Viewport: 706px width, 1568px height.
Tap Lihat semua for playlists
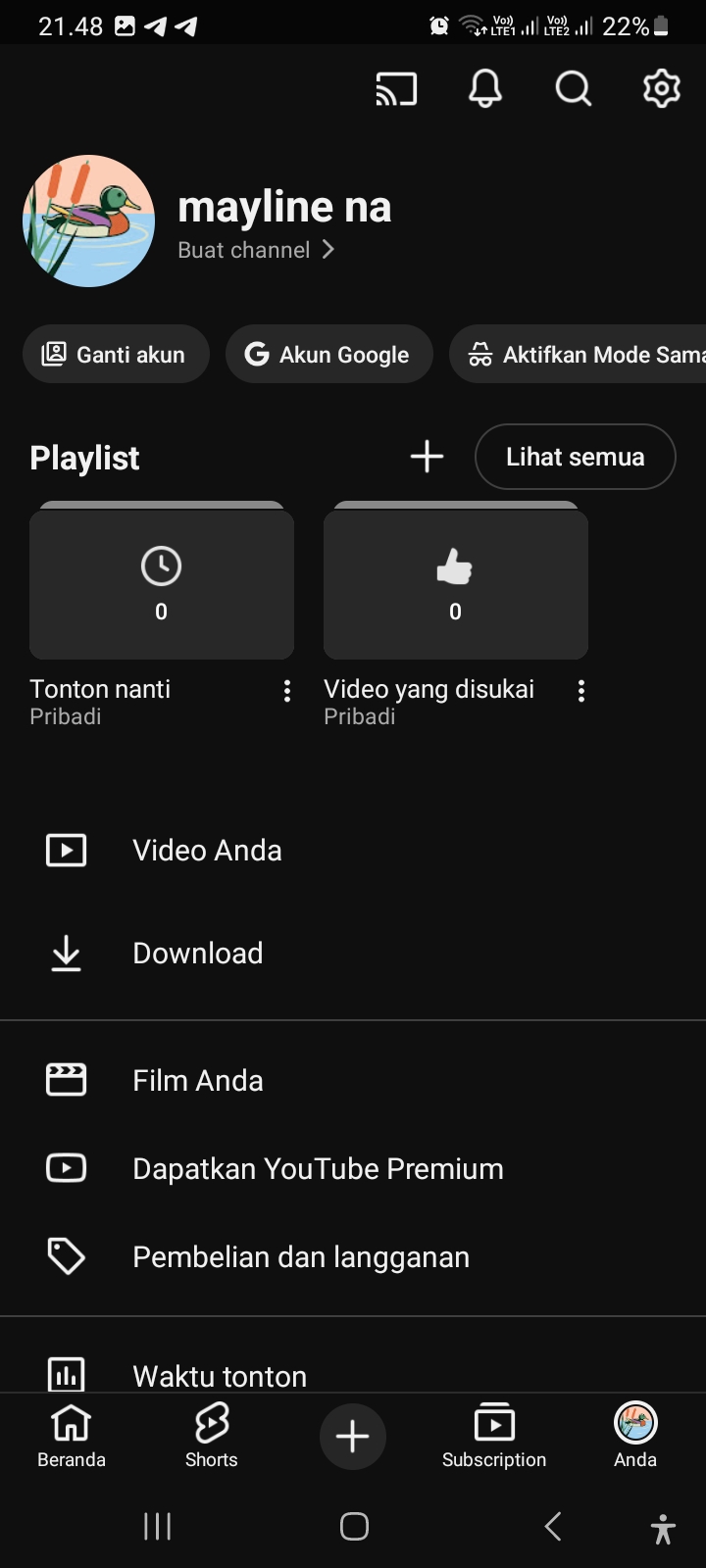click(575, 457)
